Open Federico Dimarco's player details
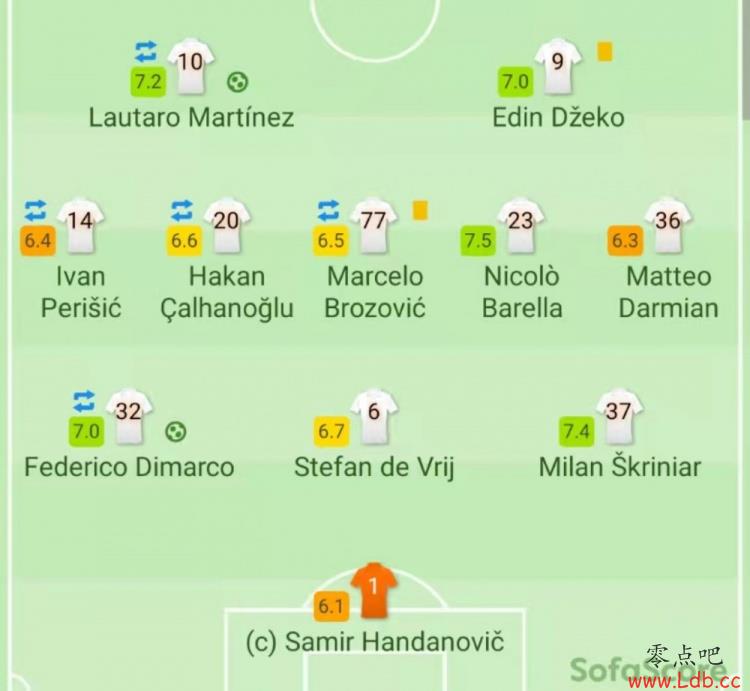This screenshot has width=750, height=691. 129,418
